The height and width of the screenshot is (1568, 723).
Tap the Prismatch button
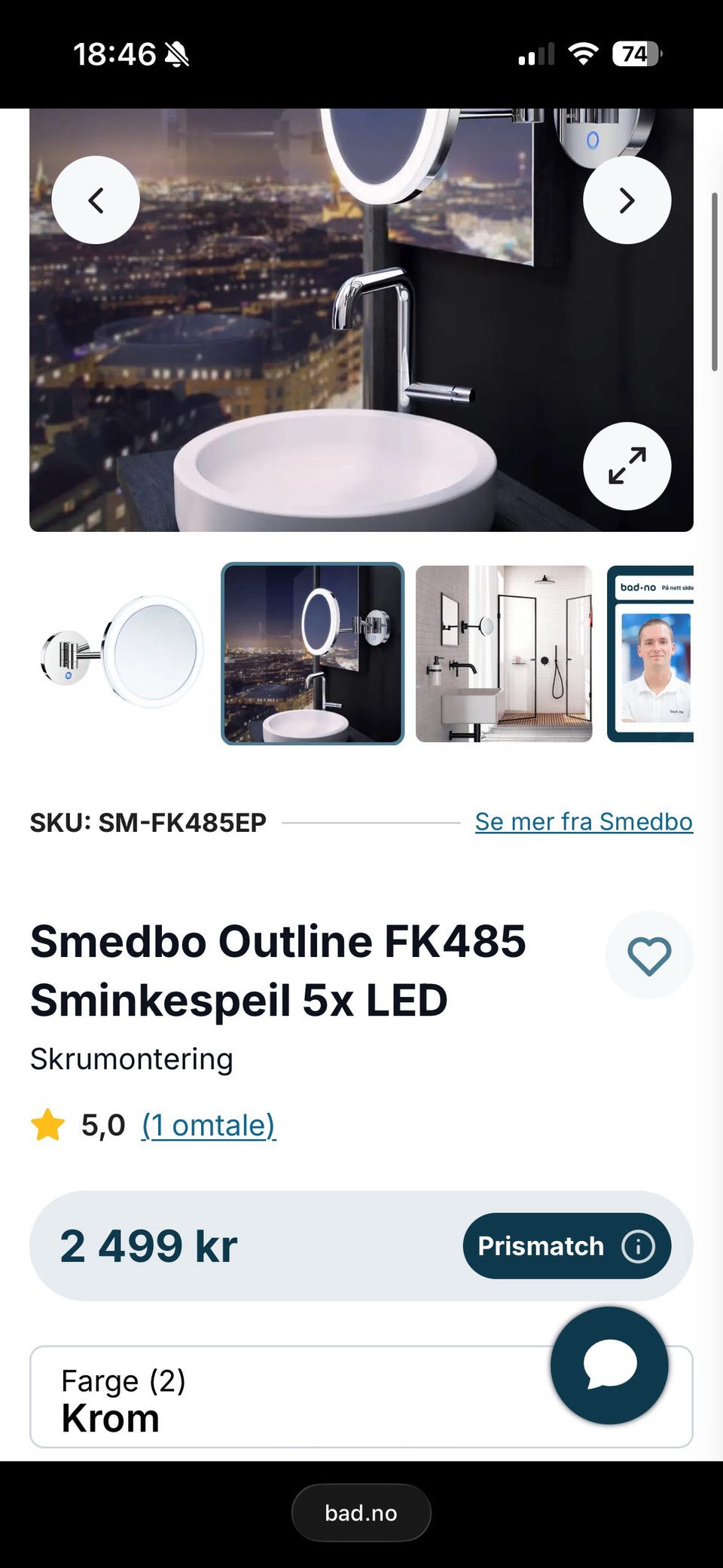tap(541, 1246)
